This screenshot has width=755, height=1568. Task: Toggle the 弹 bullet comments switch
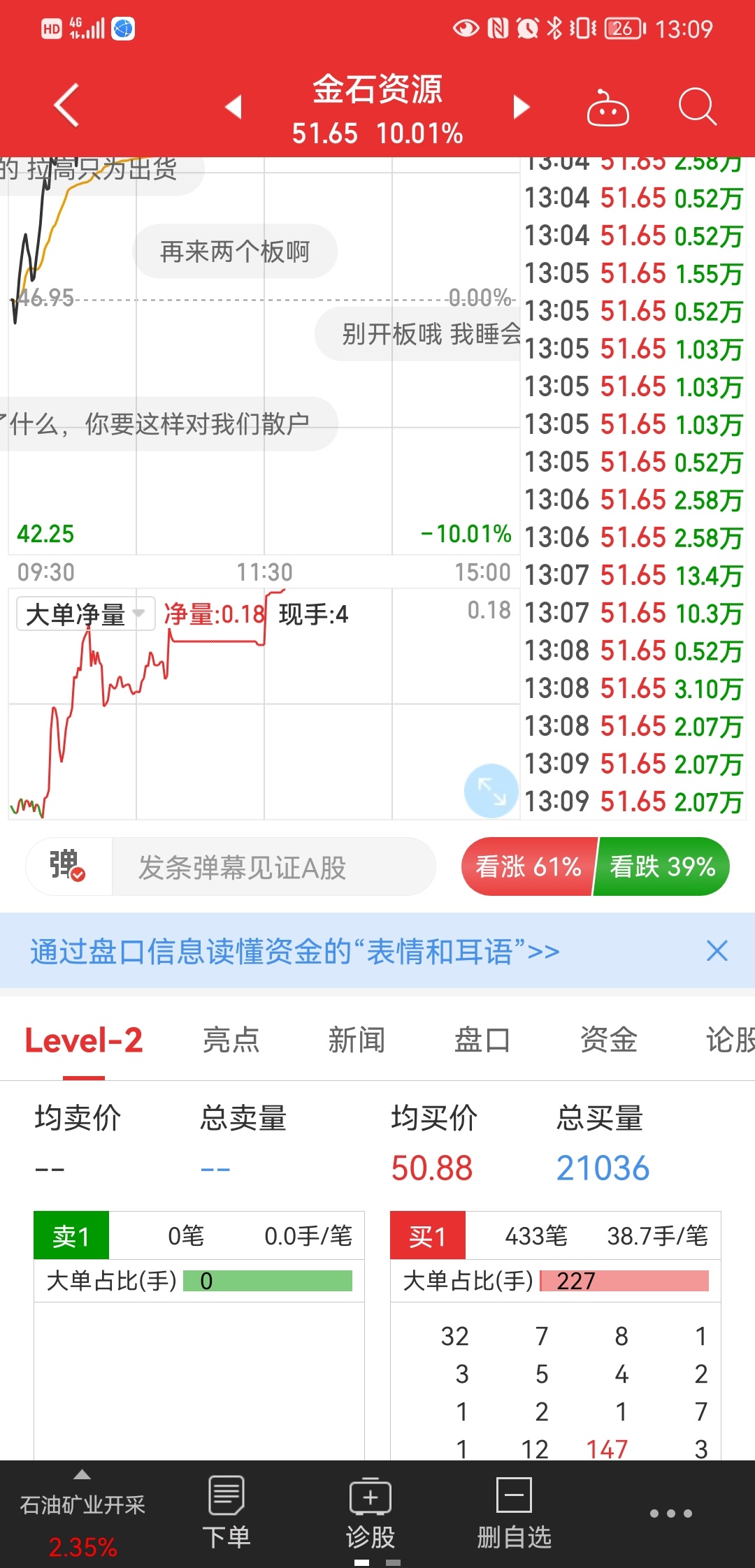[69, 866]
